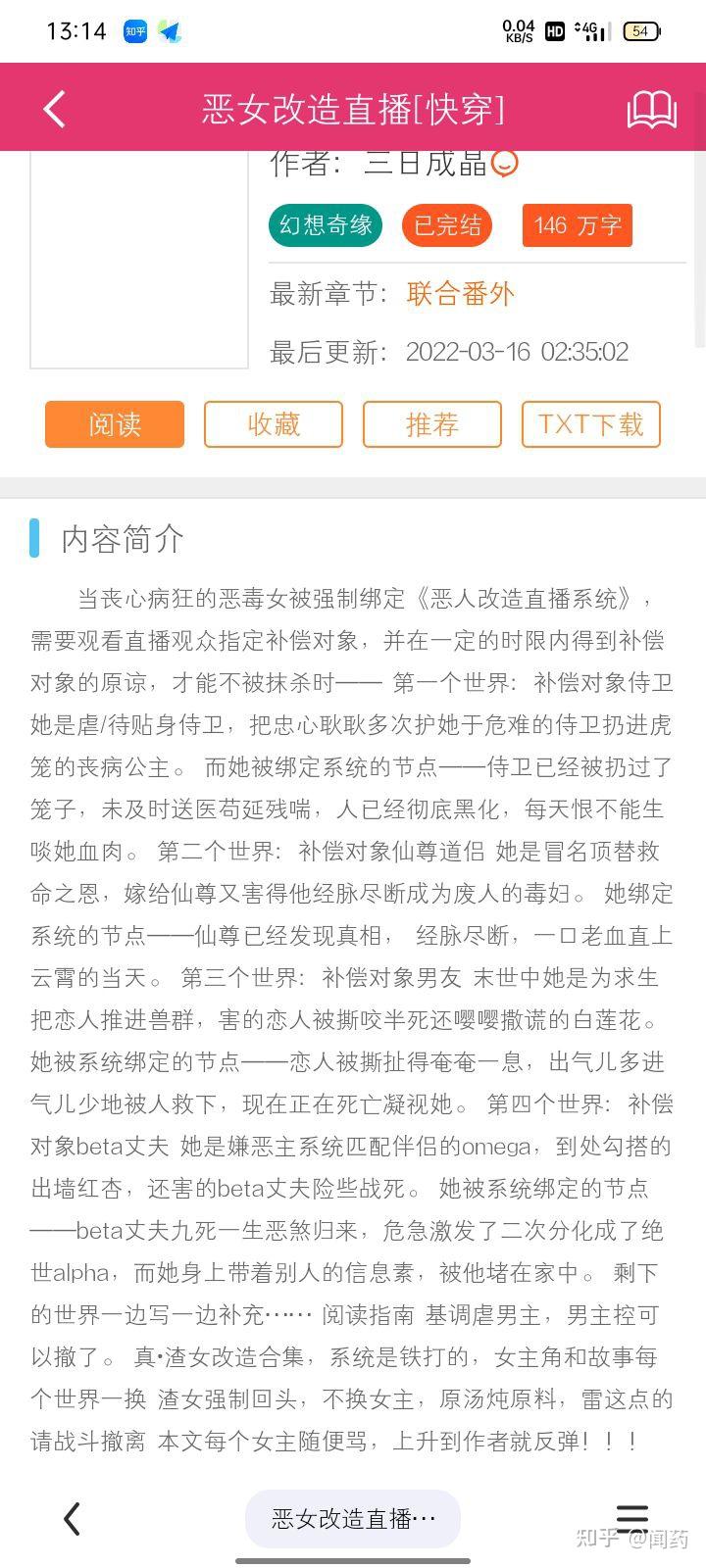Recommend this novel with 推荐
Viewport: 706px width, 1568px height.
[432, 424]
